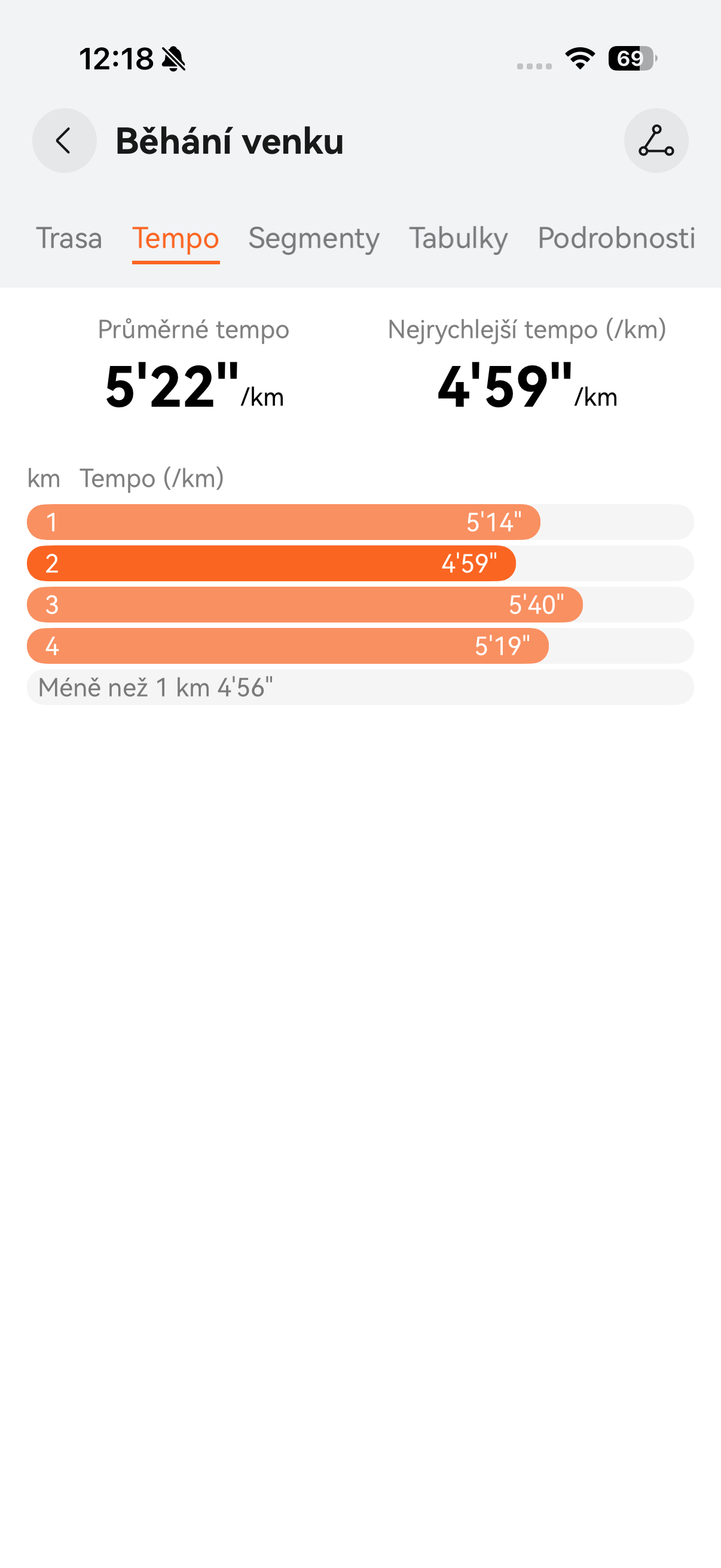
Task: Show the Podrobnosti tab
Action: tap(616, 238)
